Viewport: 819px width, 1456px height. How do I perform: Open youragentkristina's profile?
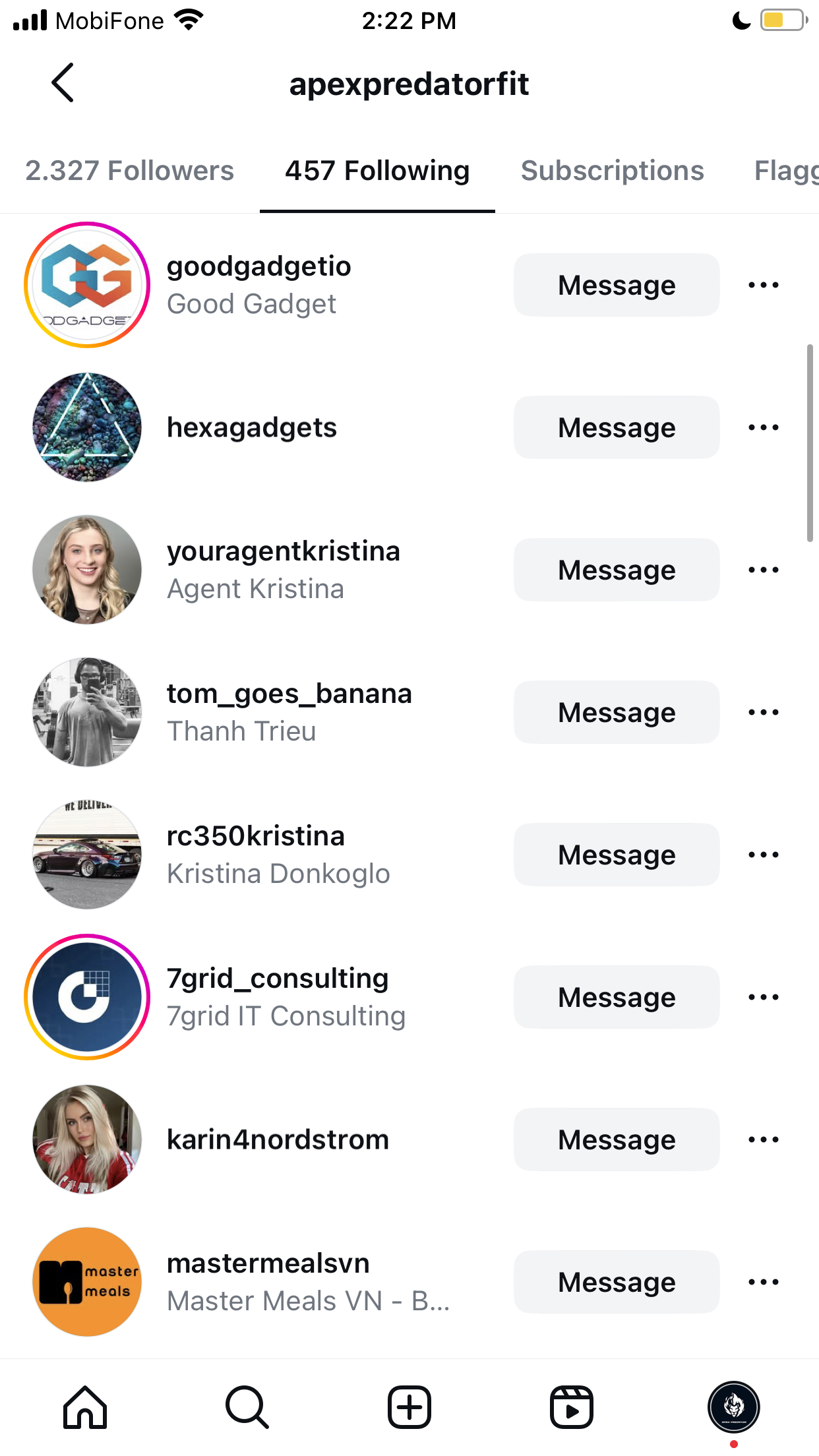coord(284,551)
